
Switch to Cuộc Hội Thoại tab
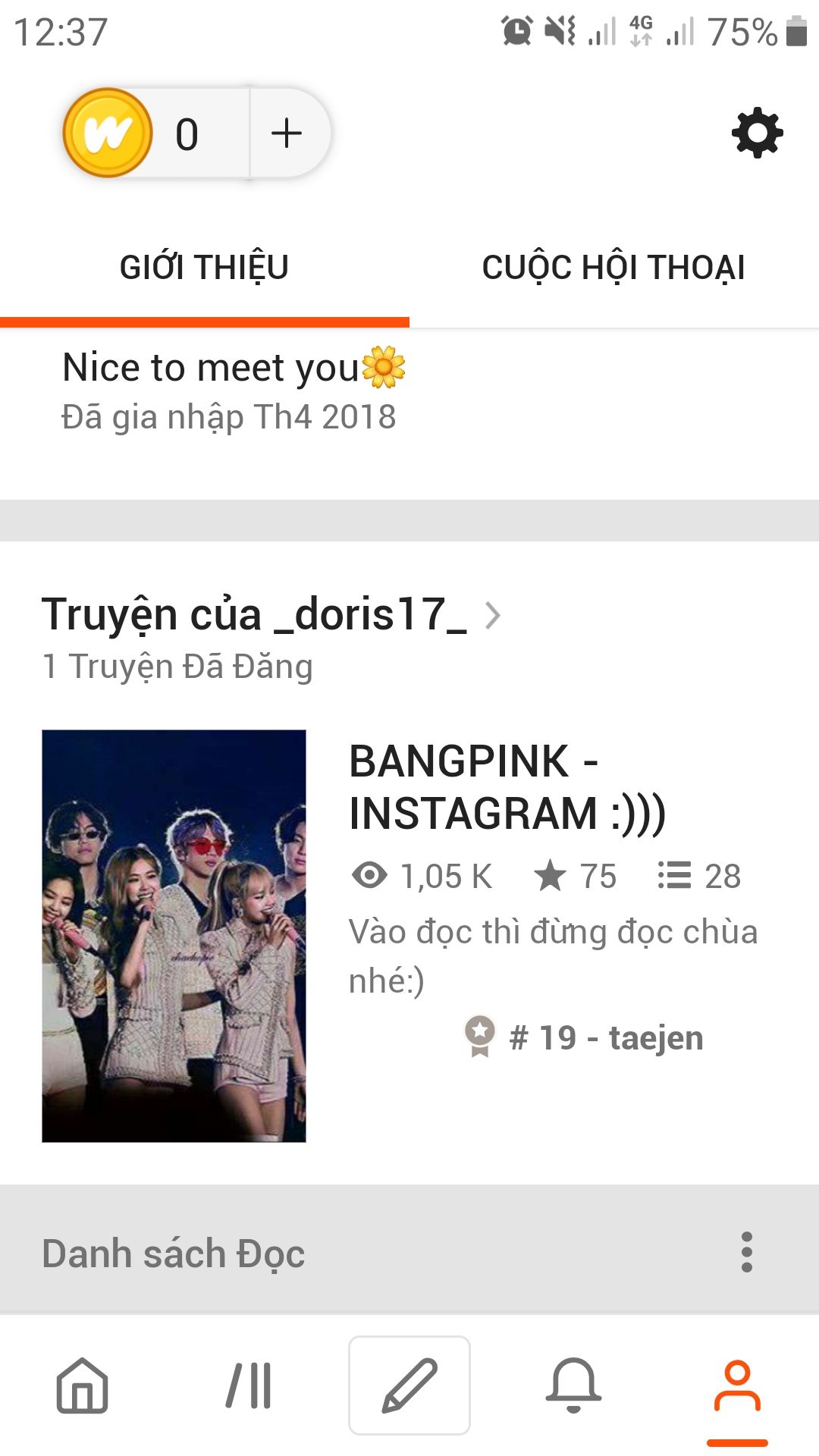pyautogui.click(x=613, y=268)
